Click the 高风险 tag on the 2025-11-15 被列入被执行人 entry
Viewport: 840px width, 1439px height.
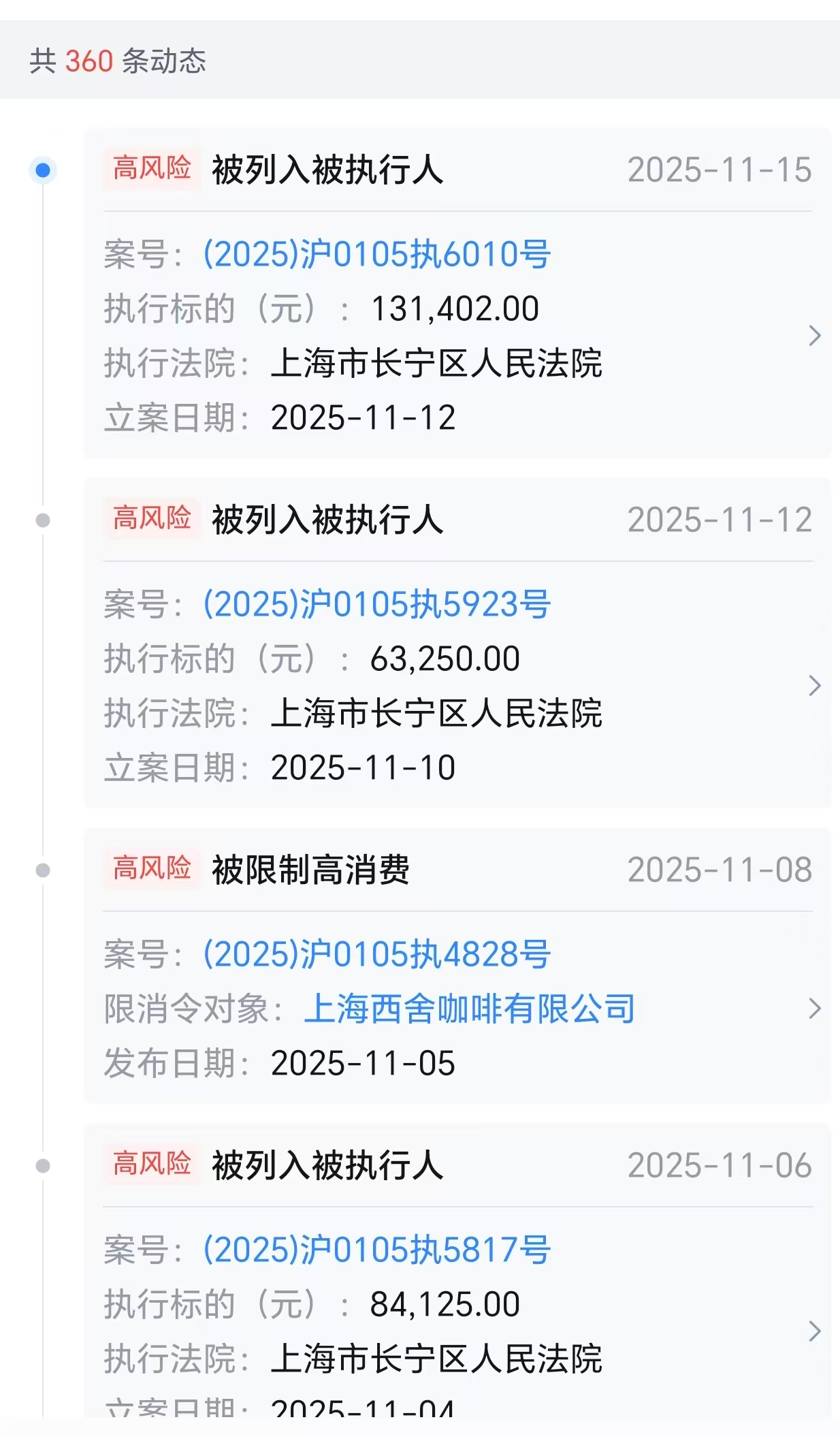point(153,170)
